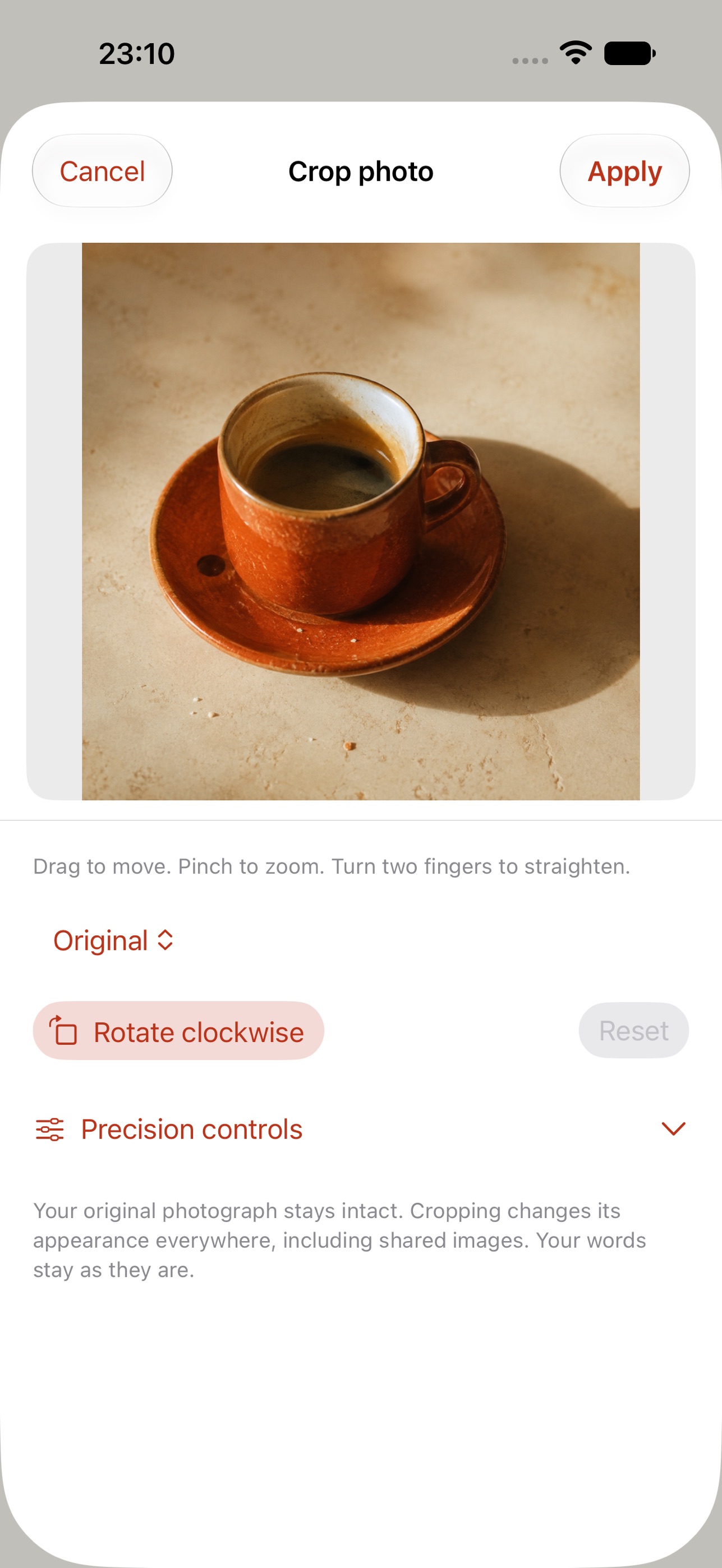
Task: Rotate the photo clockwise
Action: point(178,1031)
